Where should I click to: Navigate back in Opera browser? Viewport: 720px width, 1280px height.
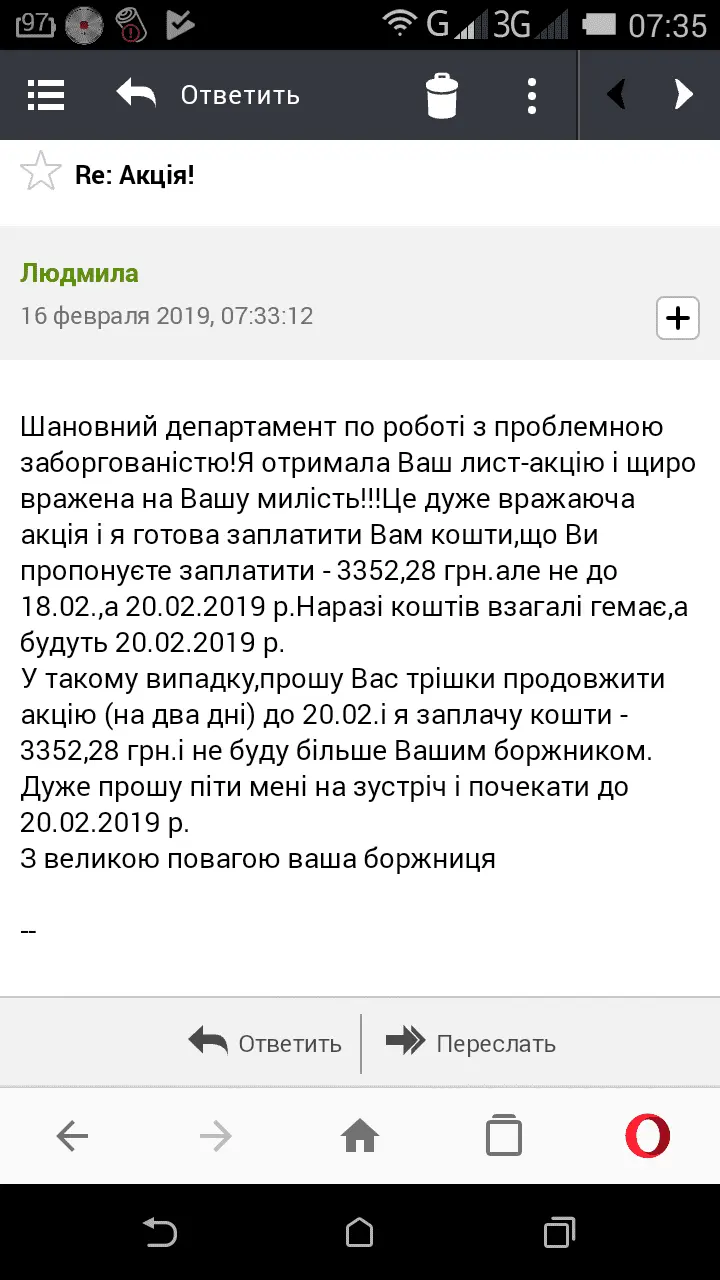(72, 1136)
